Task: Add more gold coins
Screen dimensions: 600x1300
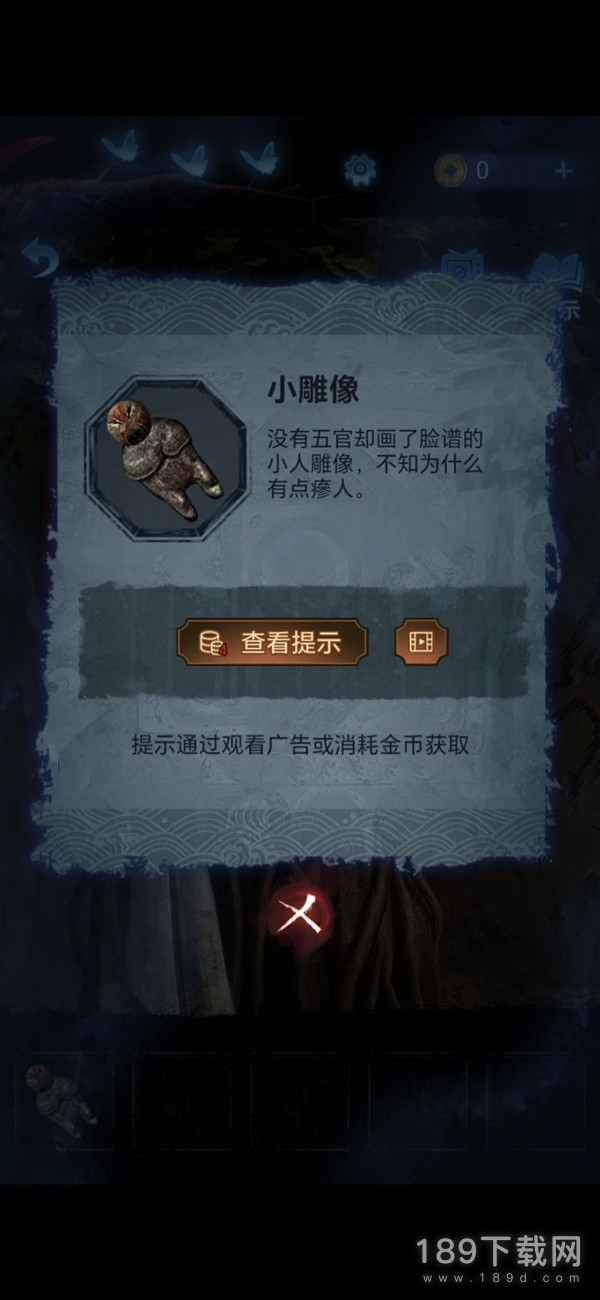Action: pyautogui.click(x=564, y=170)
